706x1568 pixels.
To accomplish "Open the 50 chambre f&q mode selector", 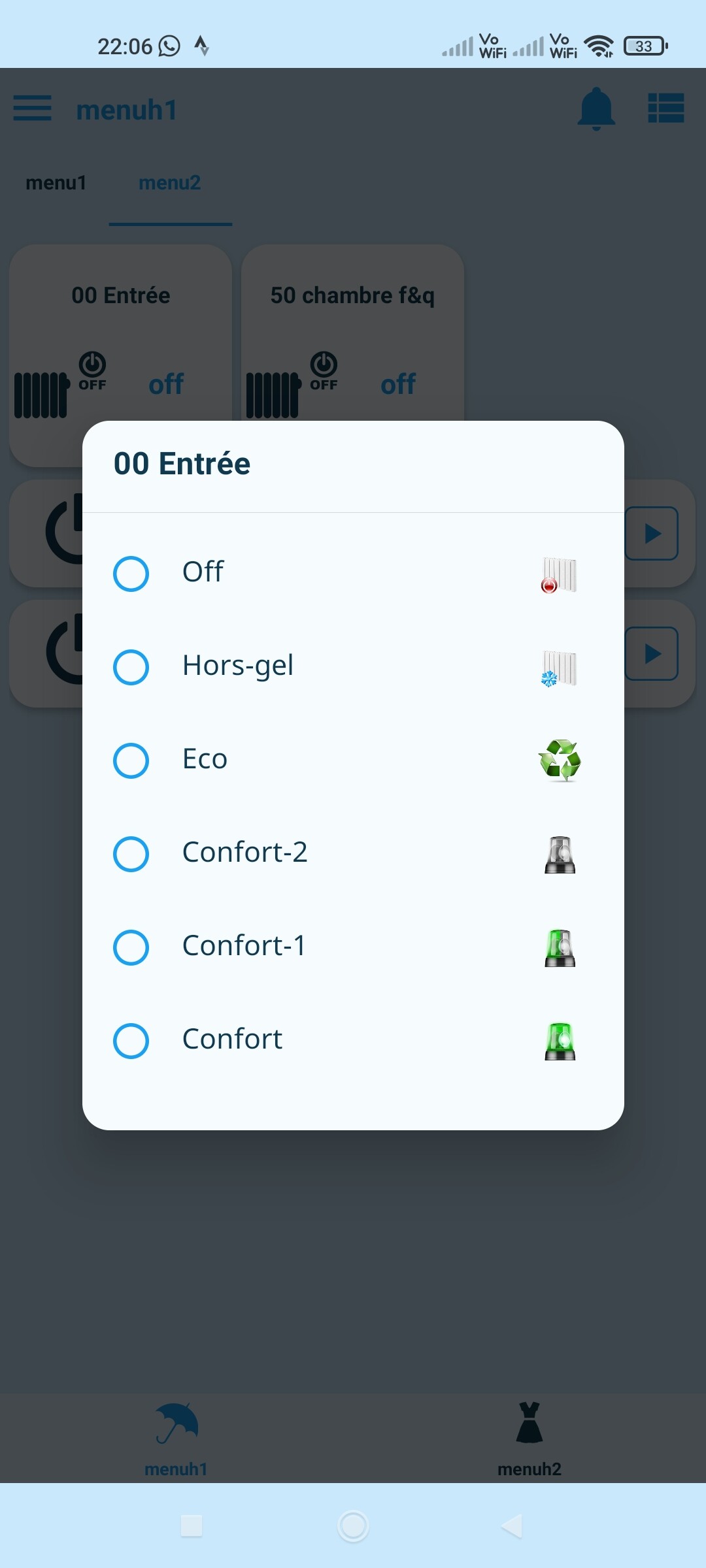I will (352, 340).
